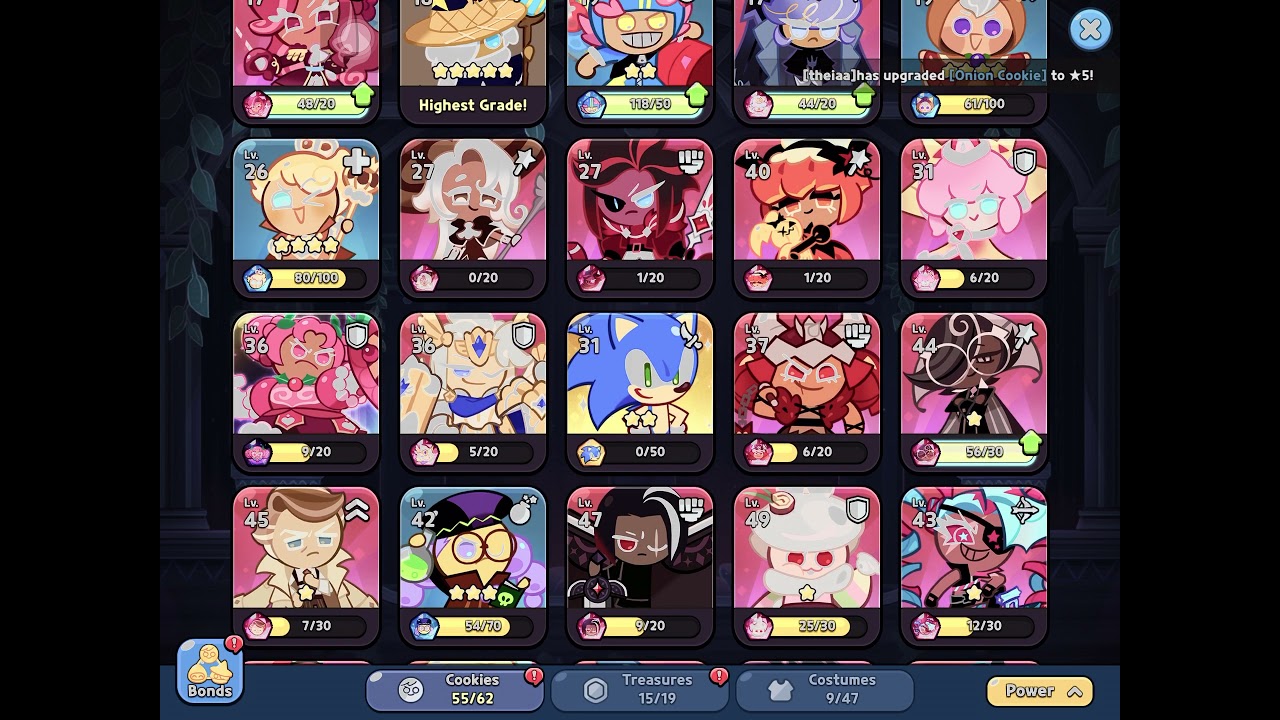Open the level 44 cookie with 56/30

974,392
